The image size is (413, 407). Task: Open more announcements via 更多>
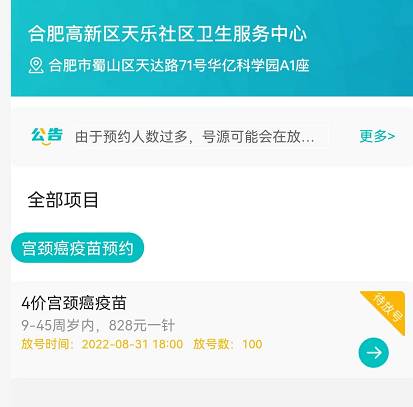[377, 136]
